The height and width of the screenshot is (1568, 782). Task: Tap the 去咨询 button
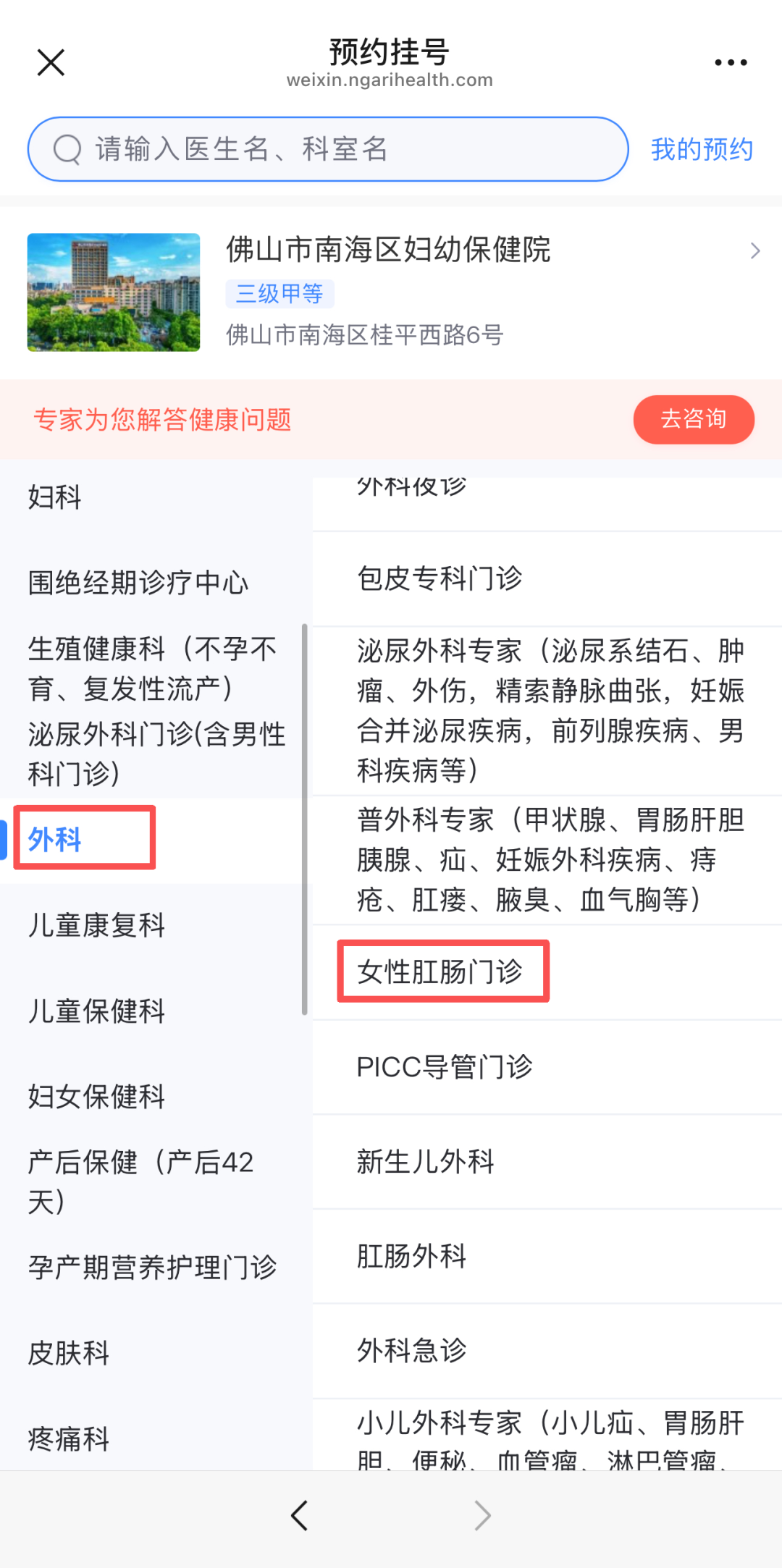click(693, 419)
